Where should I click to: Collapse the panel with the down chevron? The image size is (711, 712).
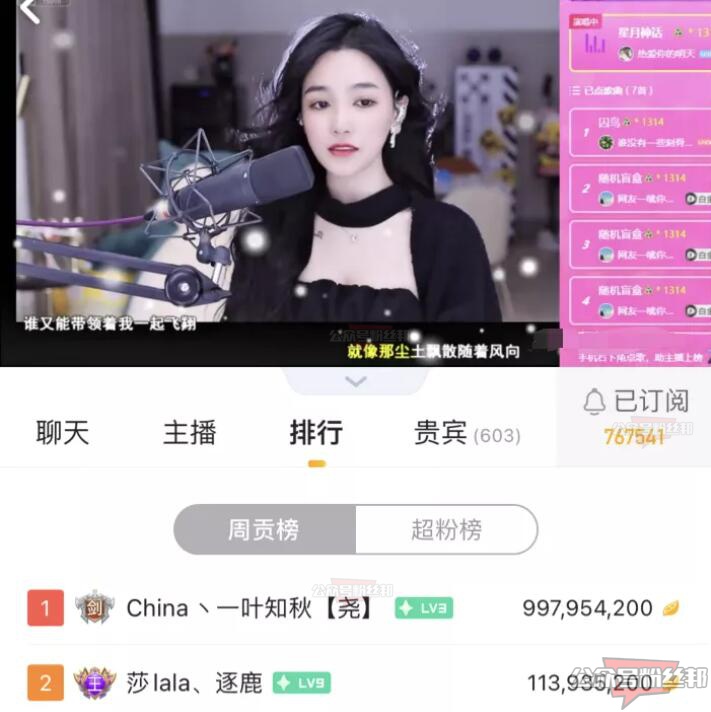tap(355, 381)
